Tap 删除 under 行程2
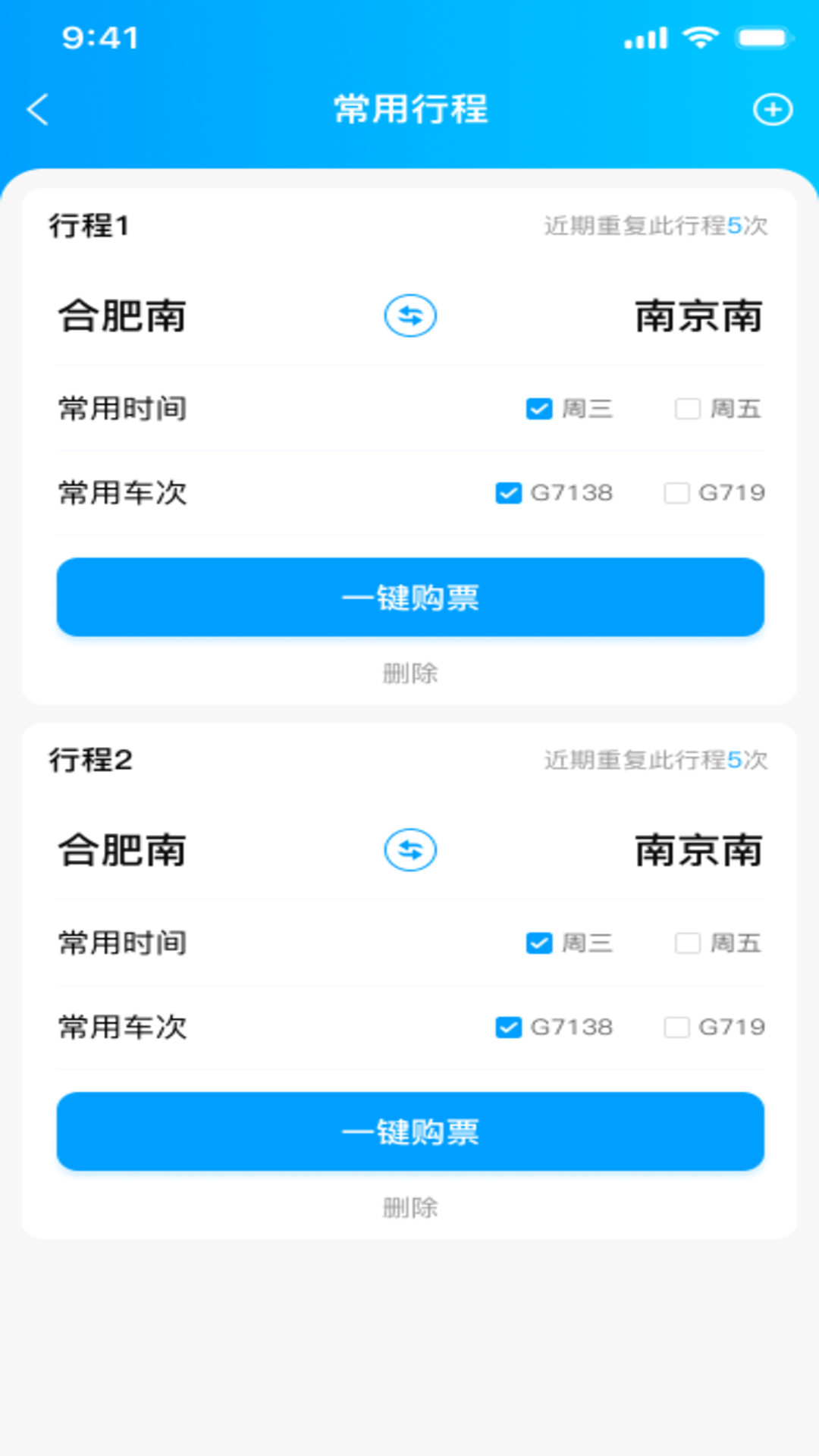819x1456 pixels. (409, 1207)
